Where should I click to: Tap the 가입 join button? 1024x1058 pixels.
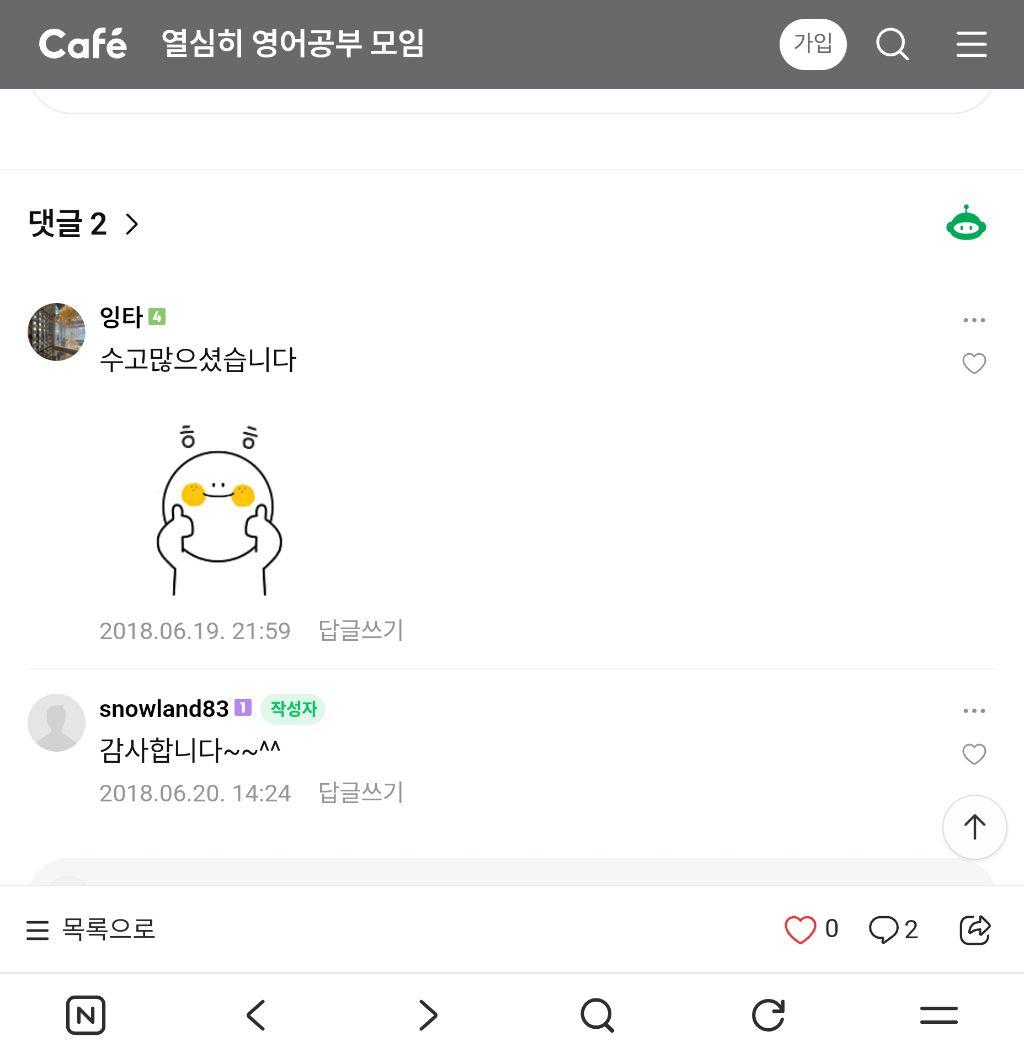point(812,44)
